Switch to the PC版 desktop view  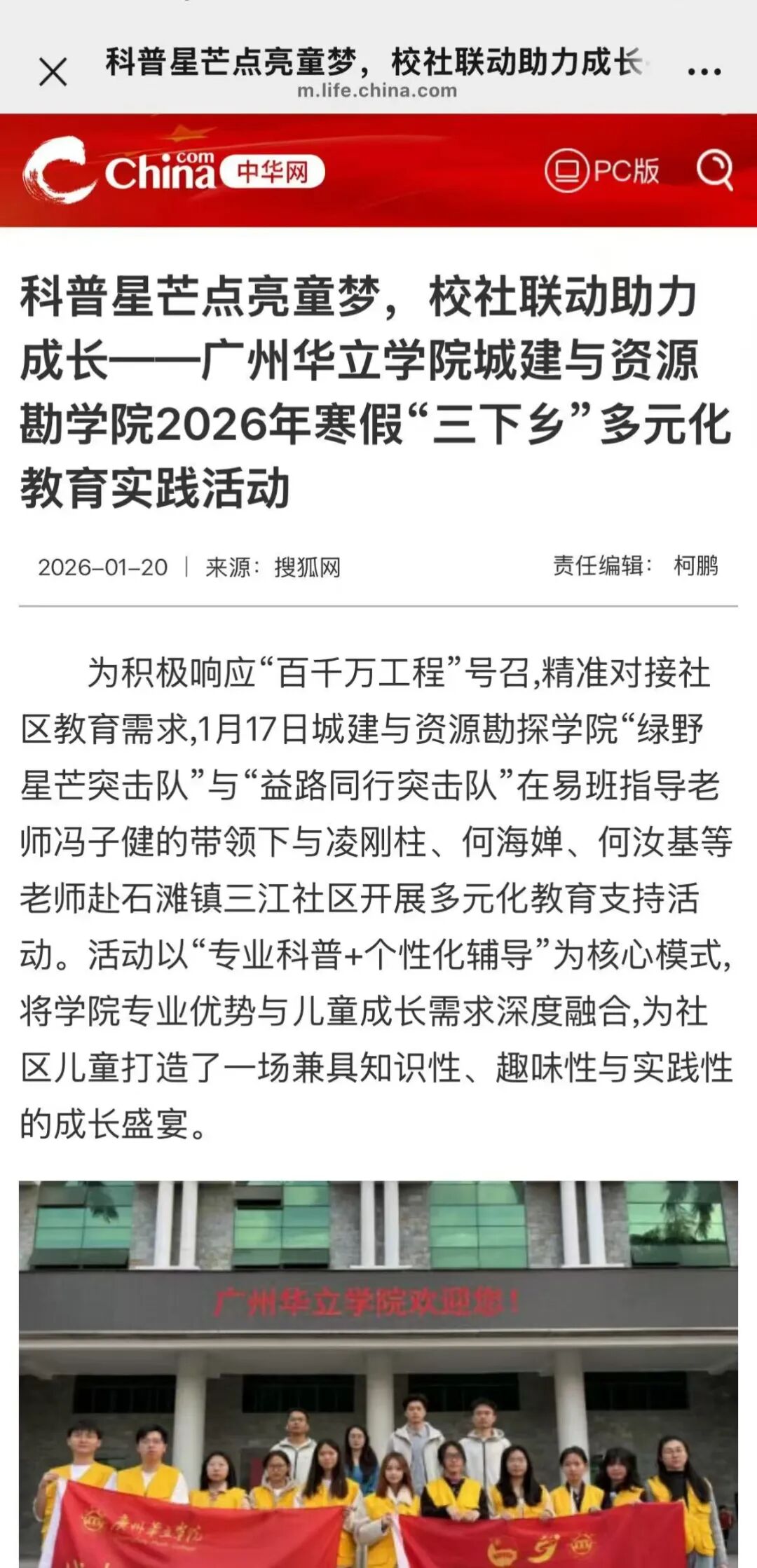point(603,170)
